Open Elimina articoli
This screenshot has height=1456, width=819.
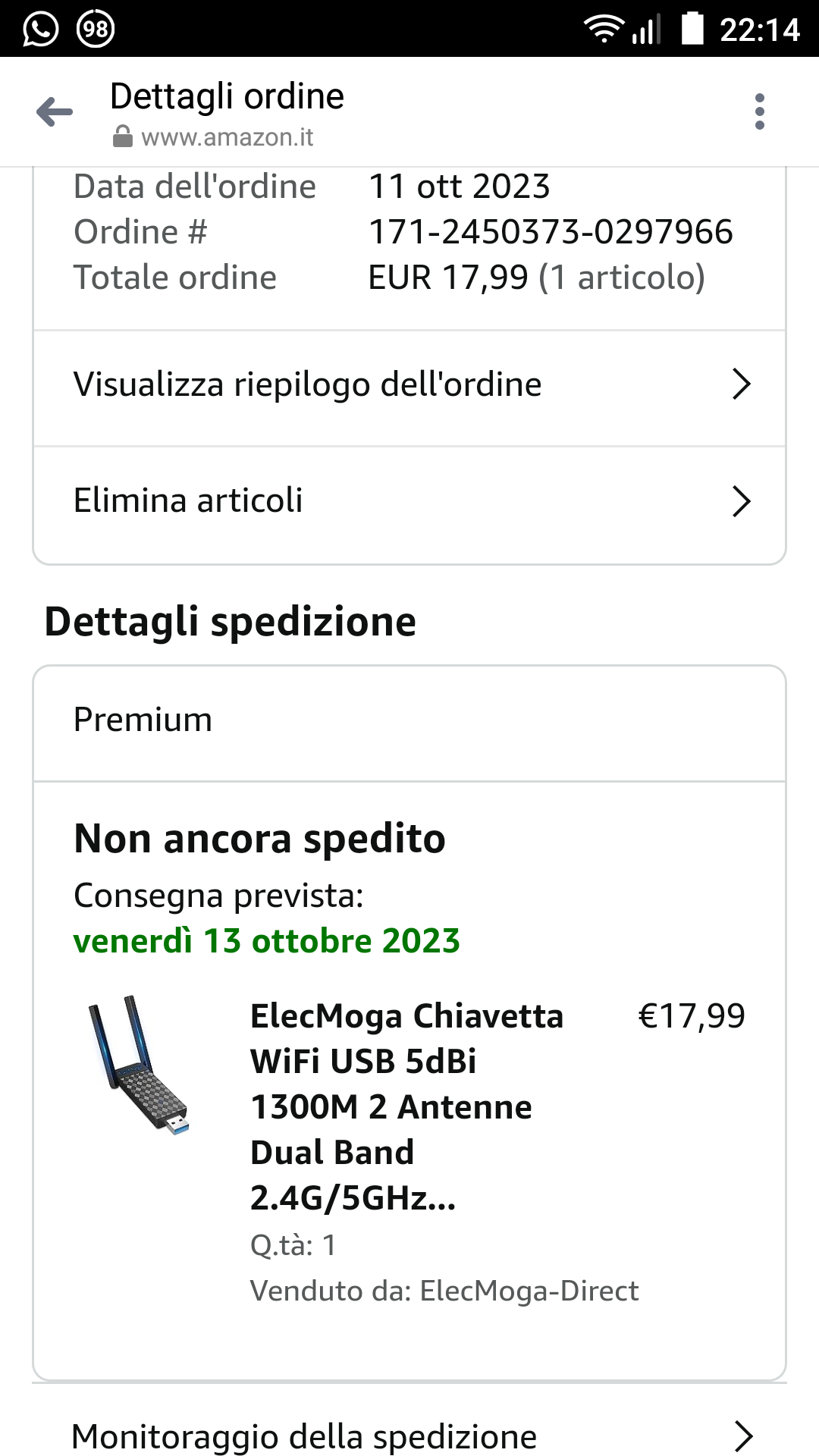[x=409, y=501]
